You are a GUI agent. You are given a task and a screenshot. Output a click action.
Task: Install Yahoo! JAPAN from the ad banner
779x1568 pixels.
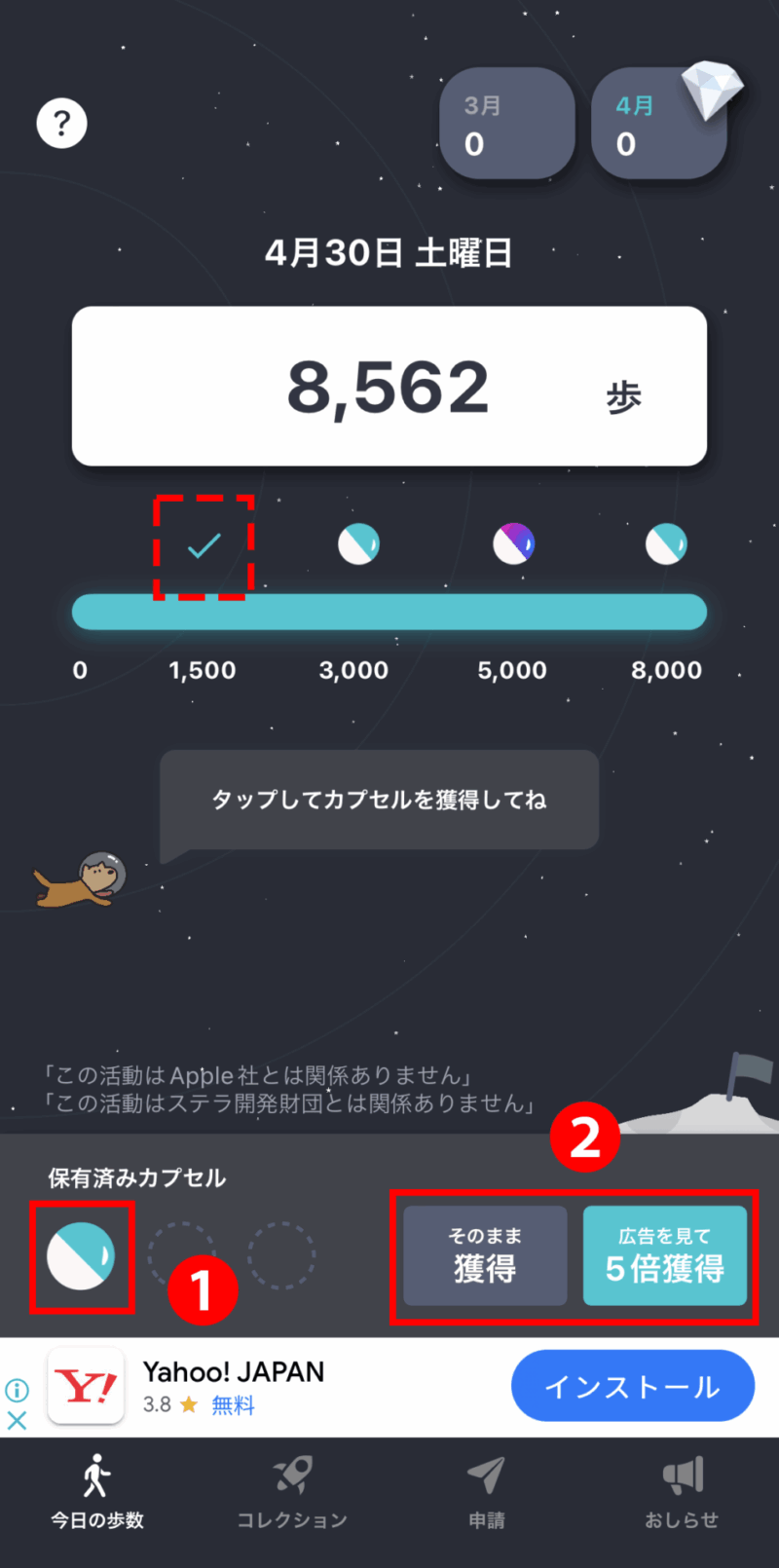pyautogui.click(x=633, y=1386)
